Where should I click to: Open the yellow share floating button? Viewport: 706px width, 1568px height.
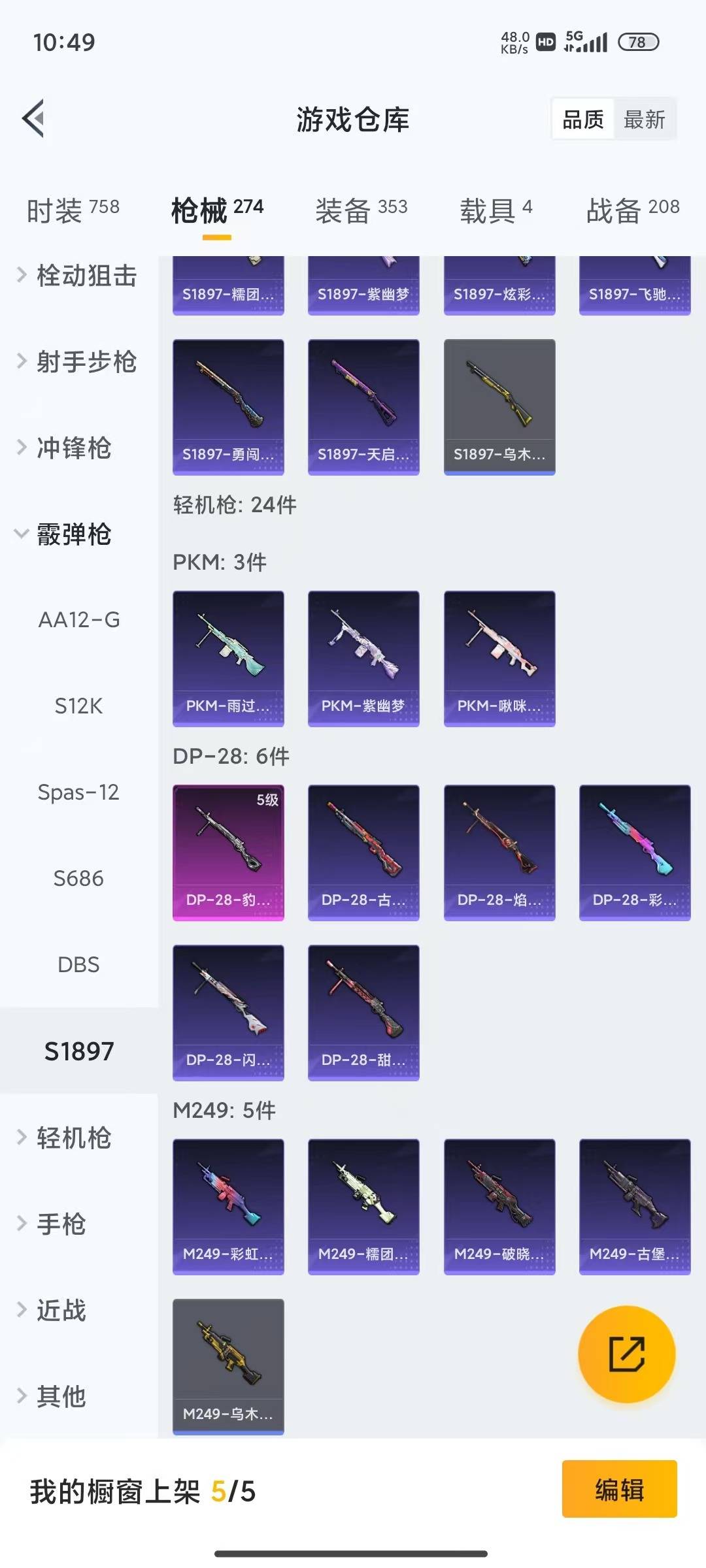point(626,1354)
